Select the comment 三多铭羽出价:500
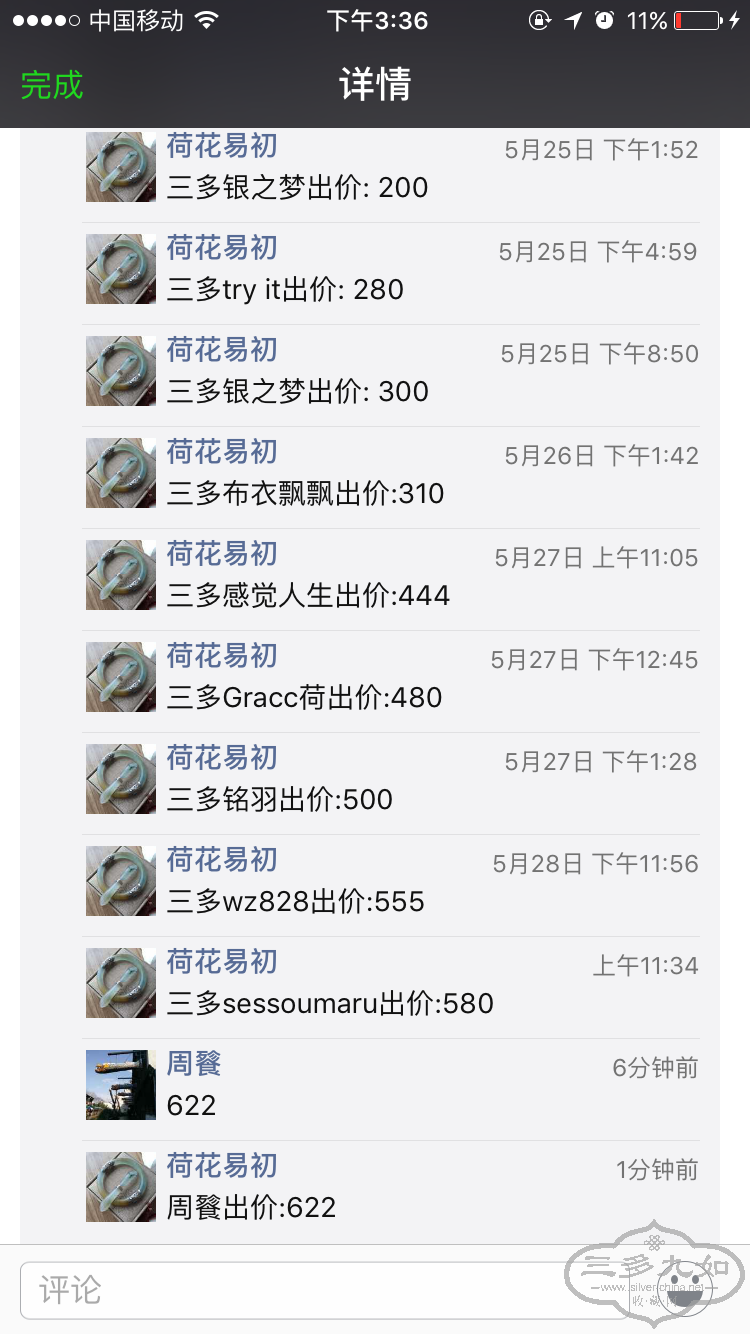The height and width of the screenshot is (1334, 750). point(279,800)
